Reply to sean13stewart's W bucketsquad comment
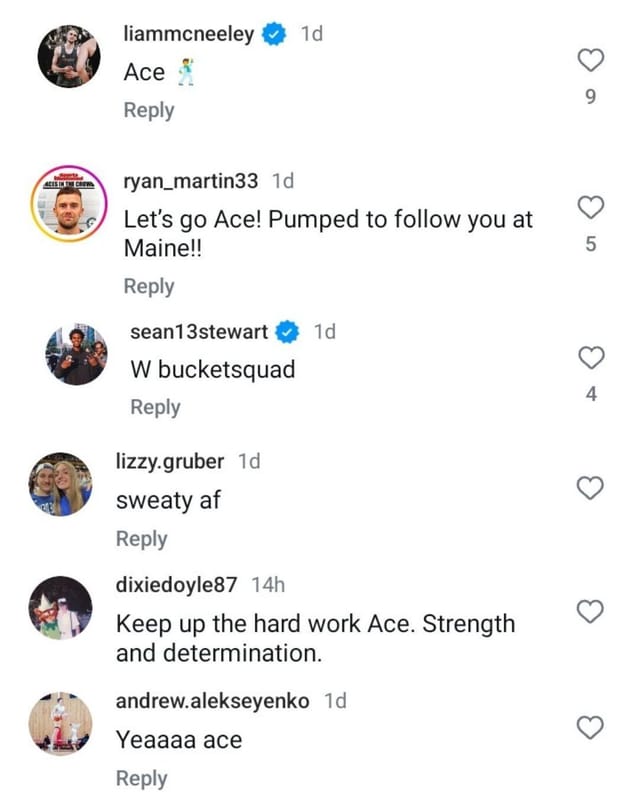 155,407
